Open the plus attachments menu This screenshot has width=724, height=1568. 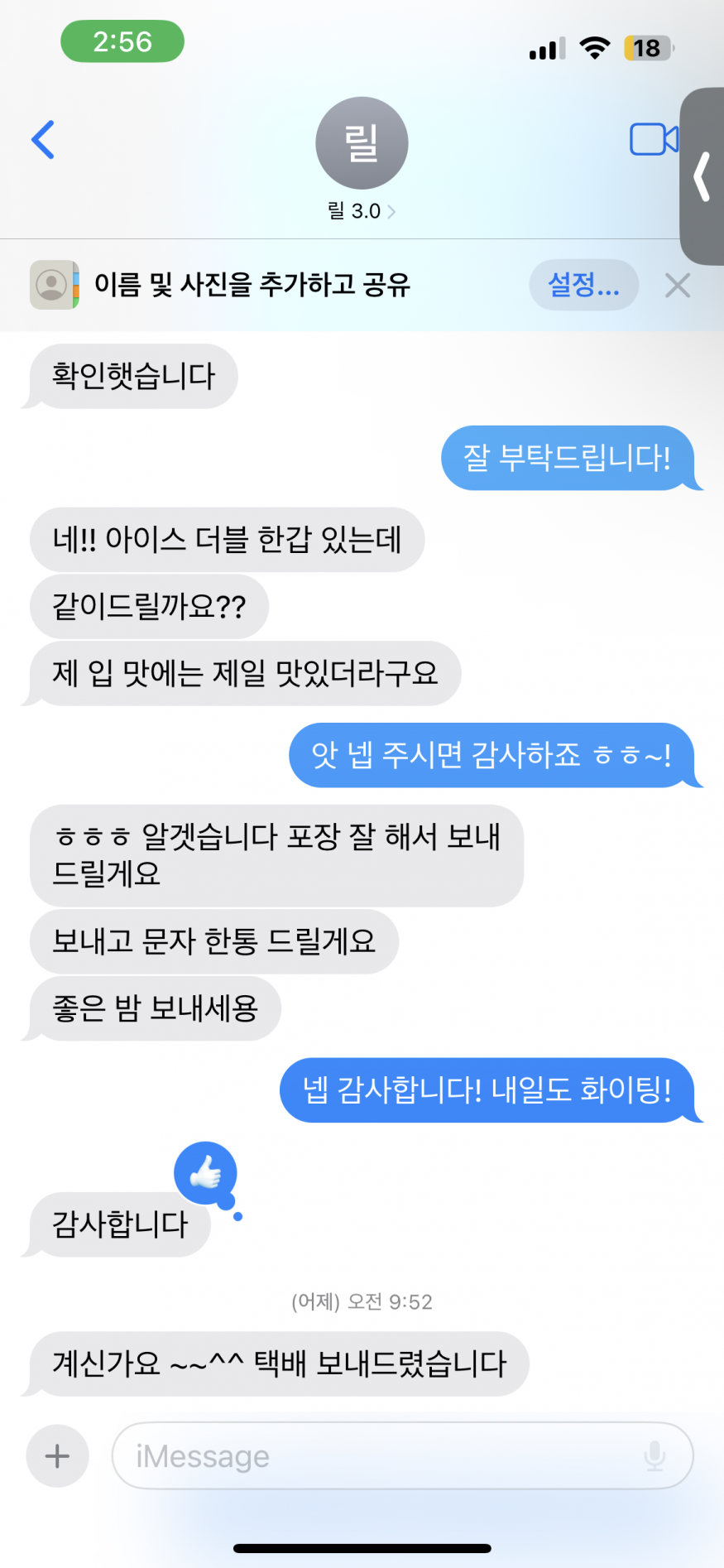click(x=57, y=1455)
